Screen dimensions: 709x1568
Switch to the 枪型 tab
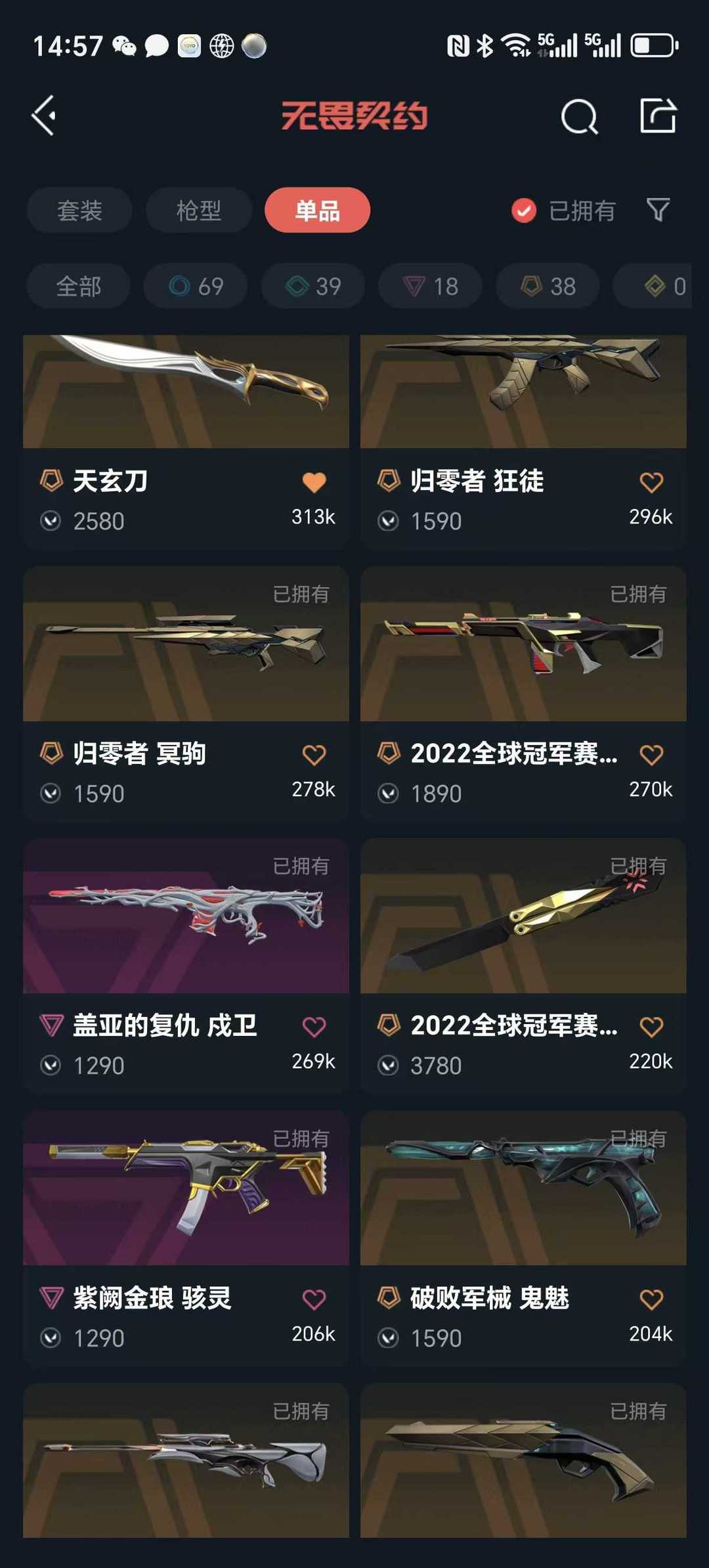point(198,210)
